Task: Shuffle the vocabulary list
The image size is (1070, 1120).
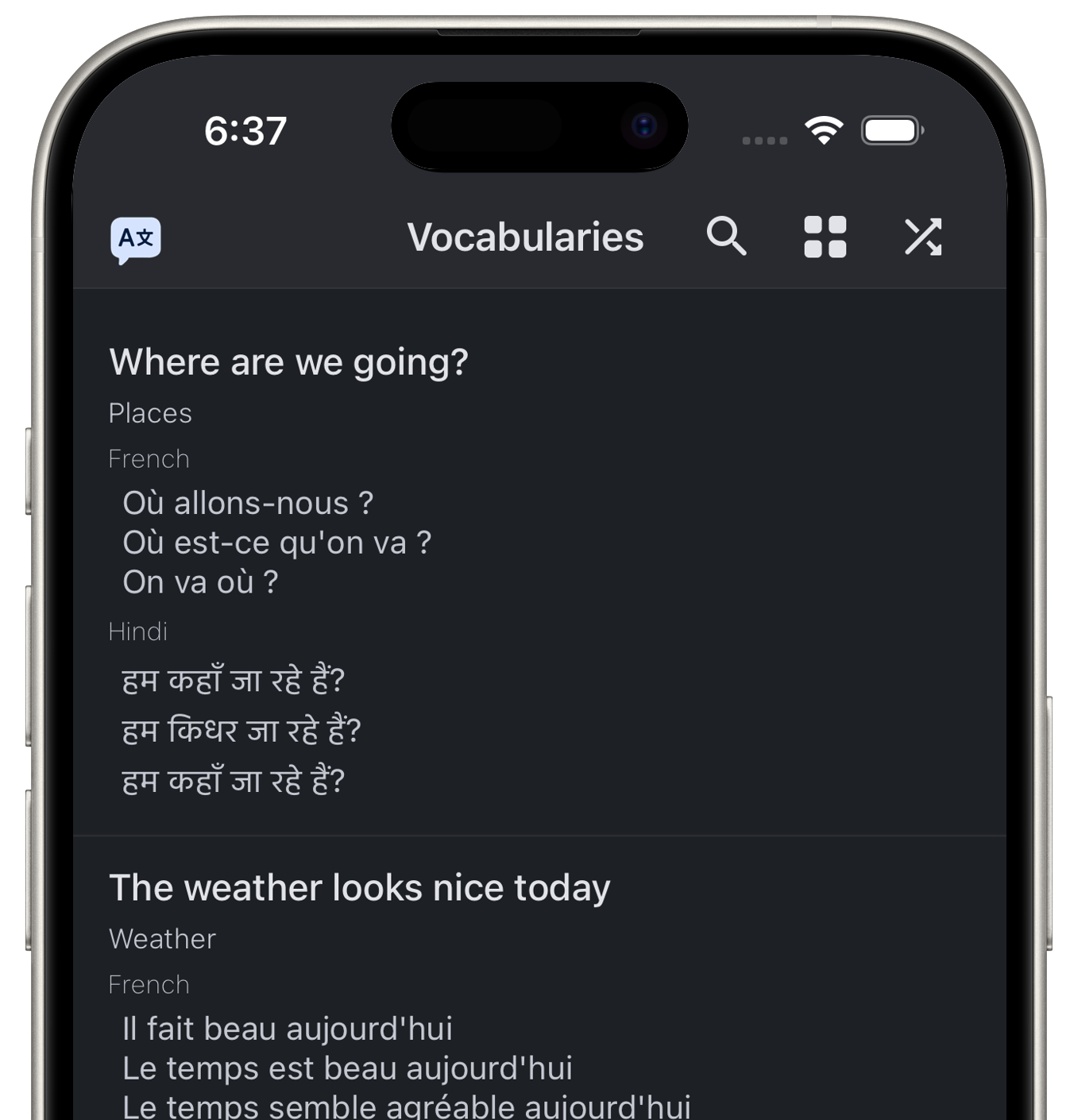Action: (923, 237)
